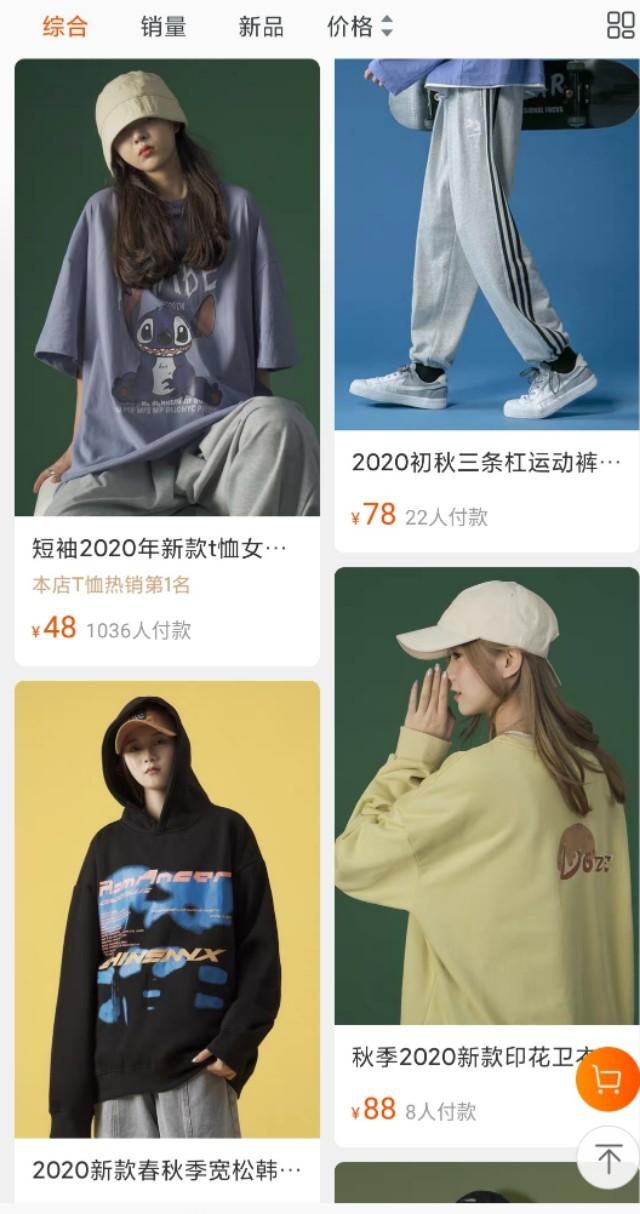Switch to the 综合 sort tab

(x=65, y=27)
